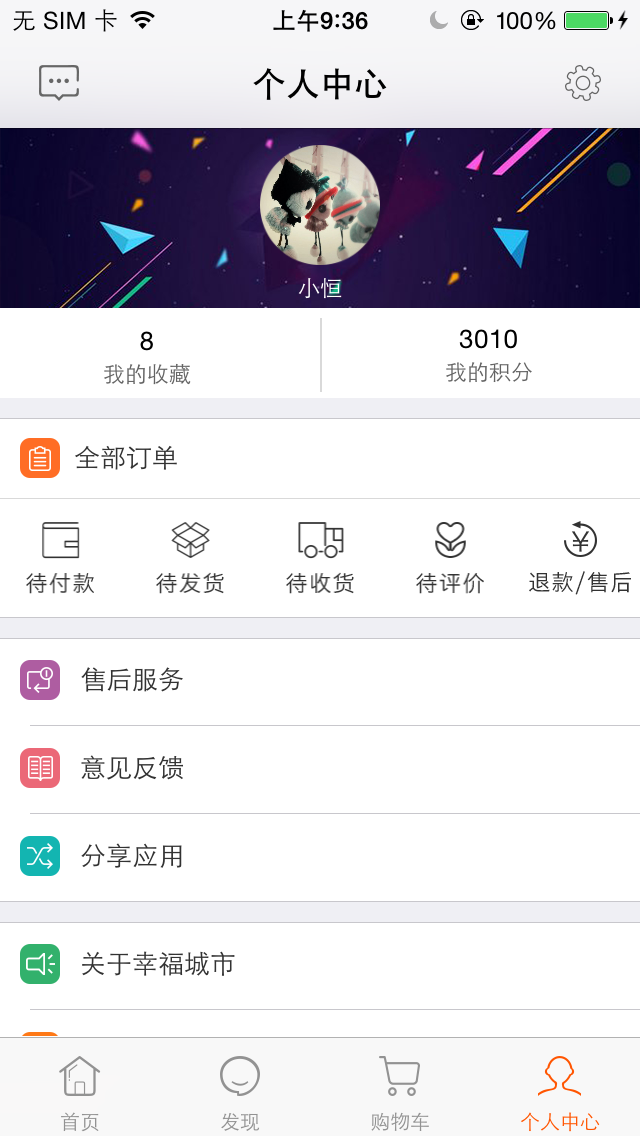Check 我的积分 points
Screen dimensions: 640x1136
[x=488, y=355]
